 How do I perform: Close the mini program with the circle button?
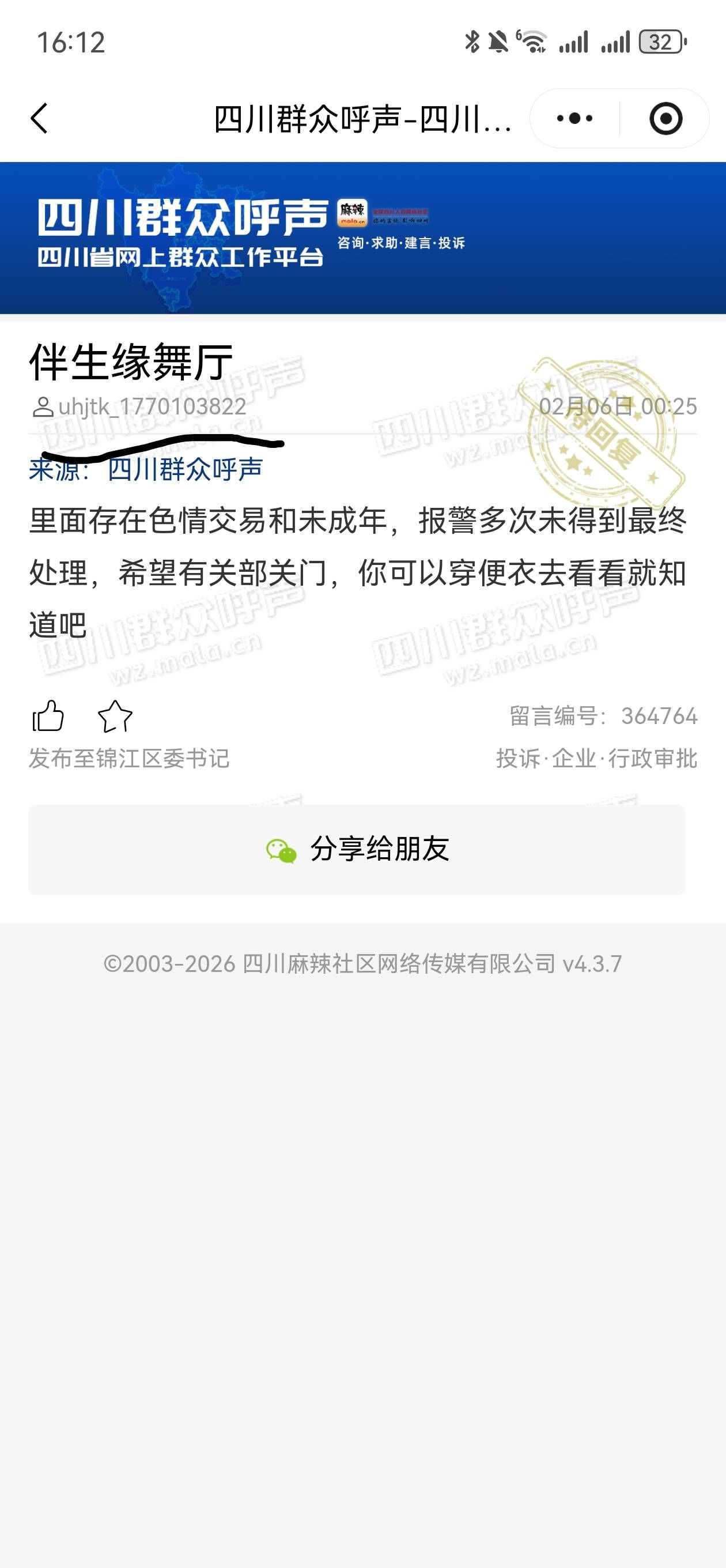(x=665, y=118)
